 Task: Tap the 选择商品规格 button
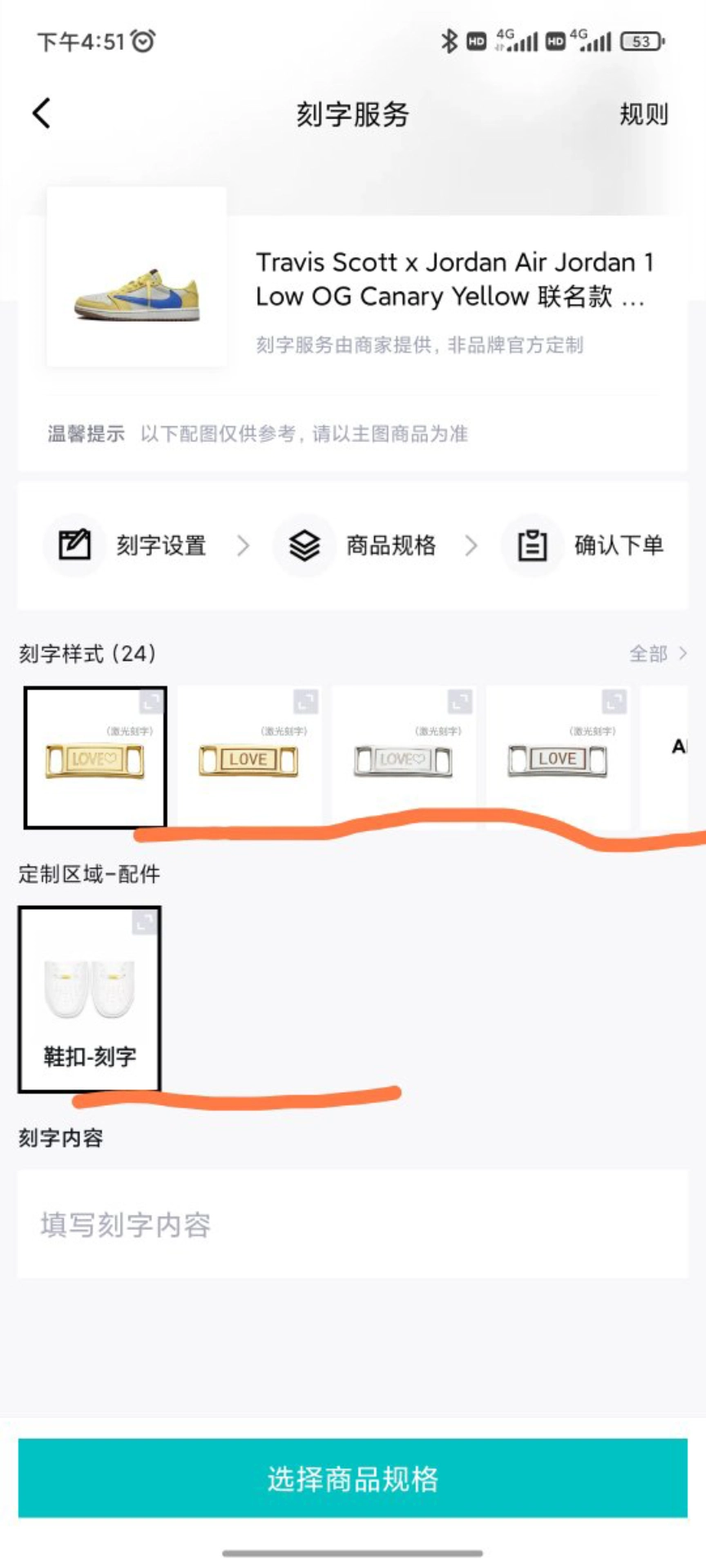(x=353, y=1478)
